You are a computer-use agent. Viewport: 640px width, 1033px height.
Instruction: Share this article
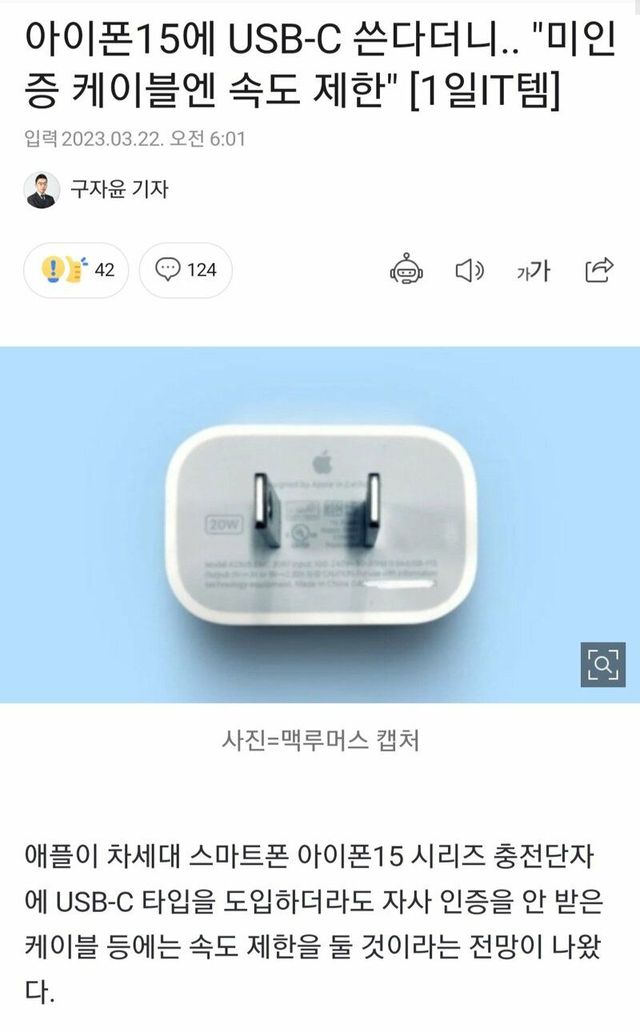(x=599, y=269)
